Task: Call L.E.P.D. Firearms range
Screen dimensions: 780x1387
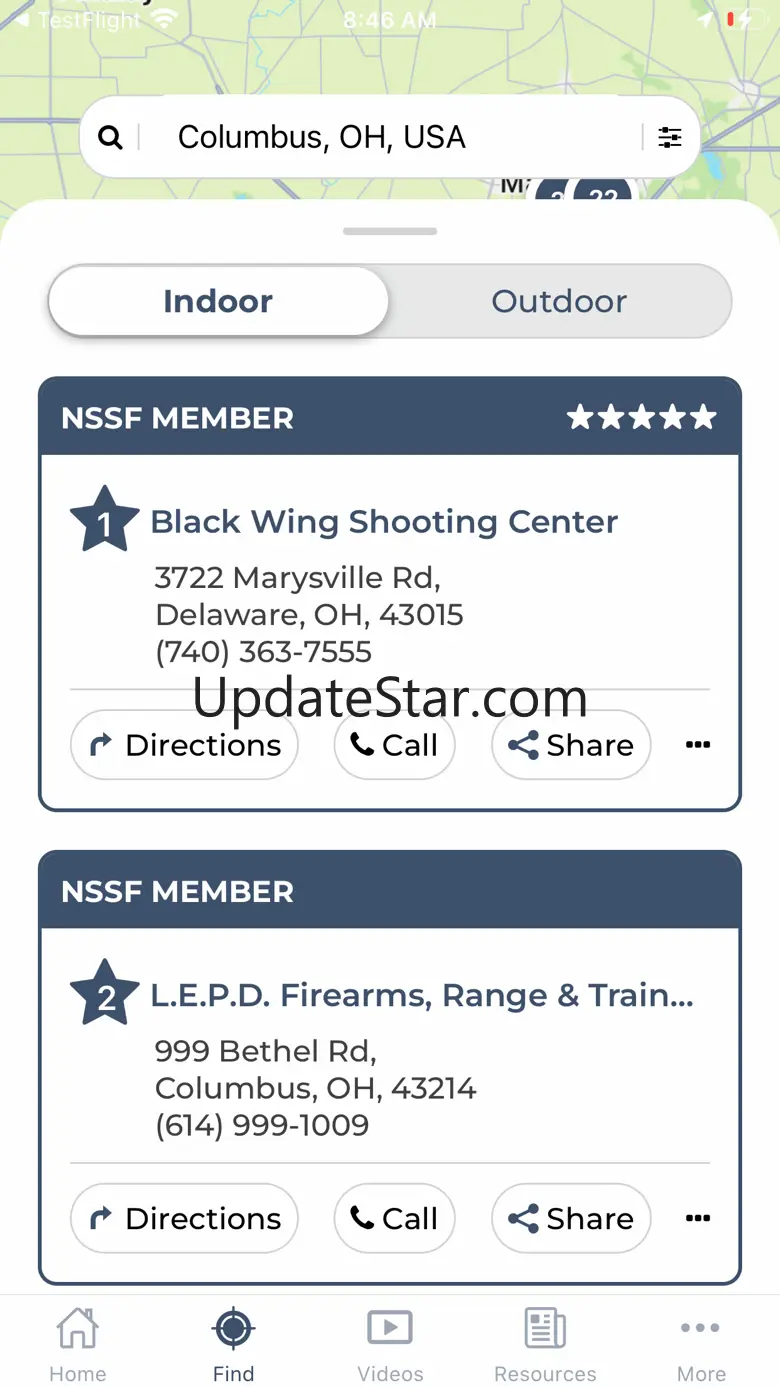Action: (395, 1218)
